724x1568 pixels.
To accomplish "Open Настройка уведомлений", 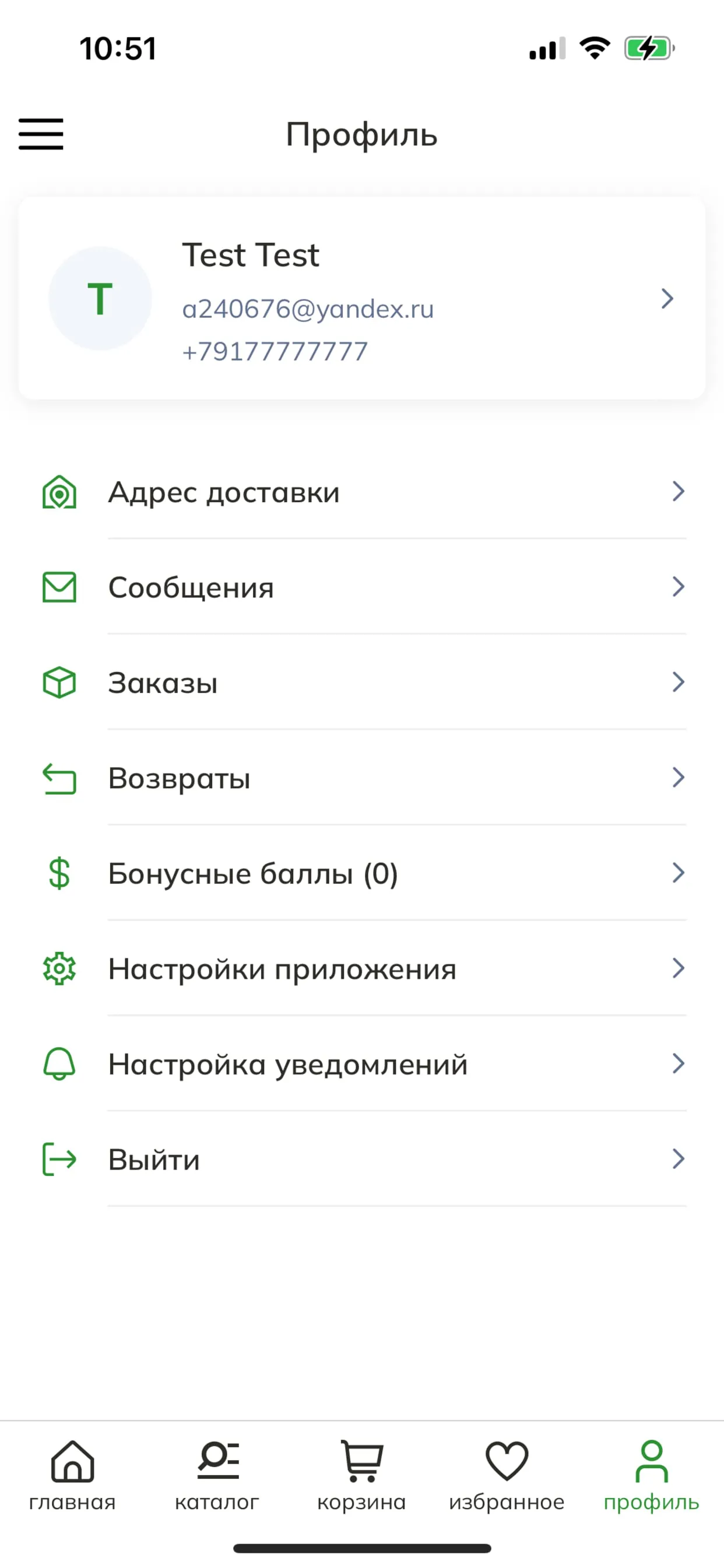I will 361,1064.
